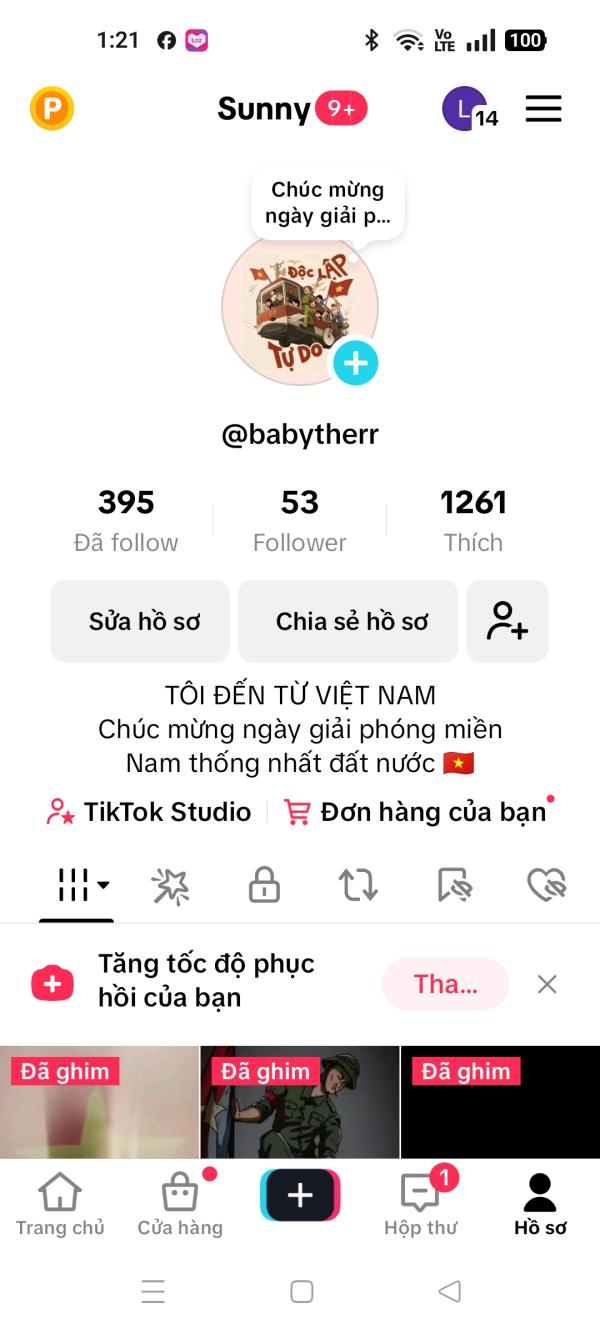Switch to the private videos lock tab
600x1333 pixels.
264,885
